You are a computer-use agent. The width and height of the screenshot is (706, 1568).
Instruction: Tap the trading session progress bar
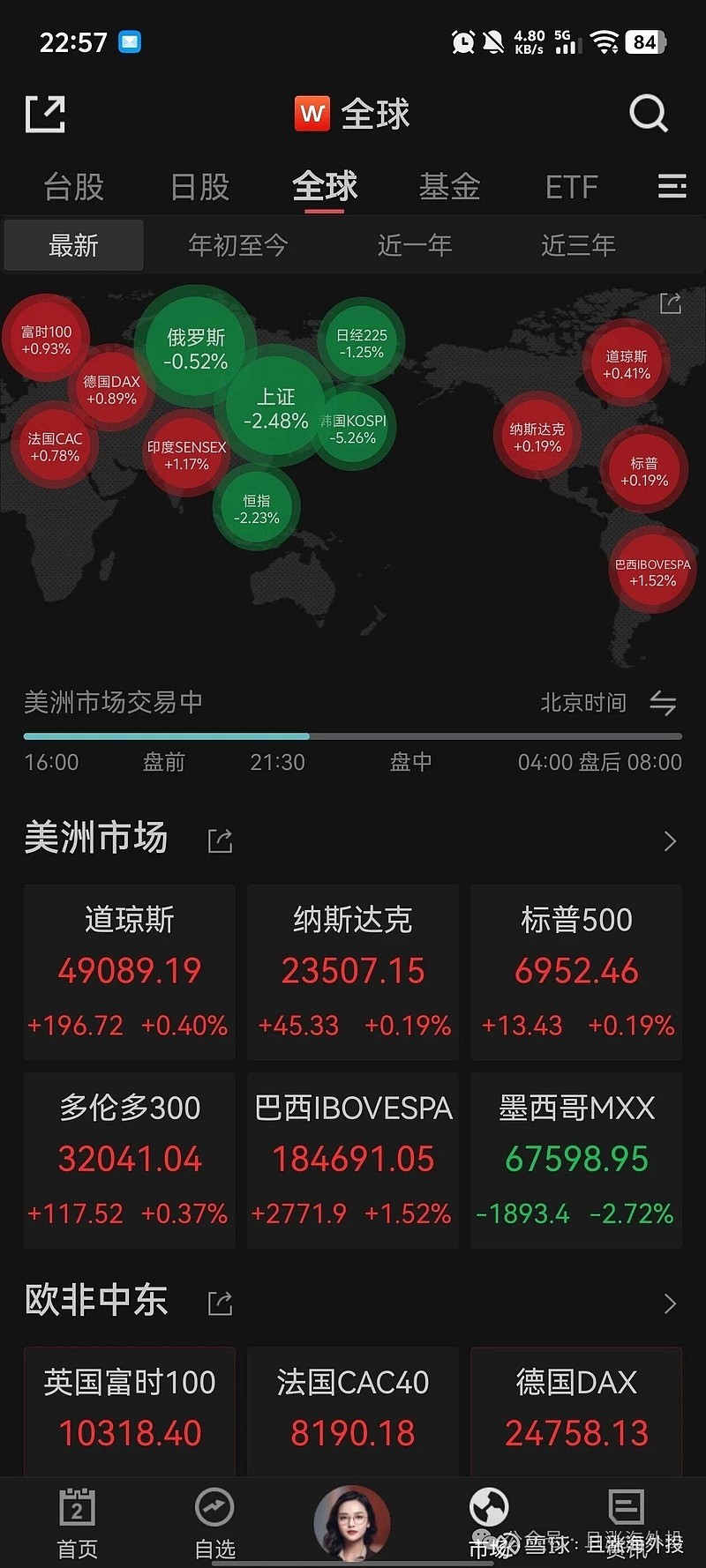point(353,735)
